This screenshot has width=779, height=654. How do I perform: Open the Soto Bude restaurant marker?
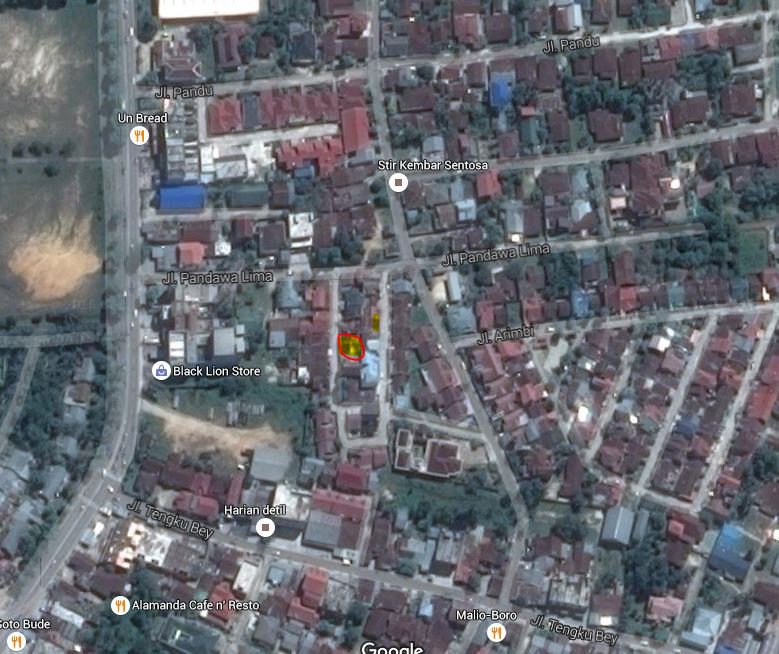tap(14, 642)
